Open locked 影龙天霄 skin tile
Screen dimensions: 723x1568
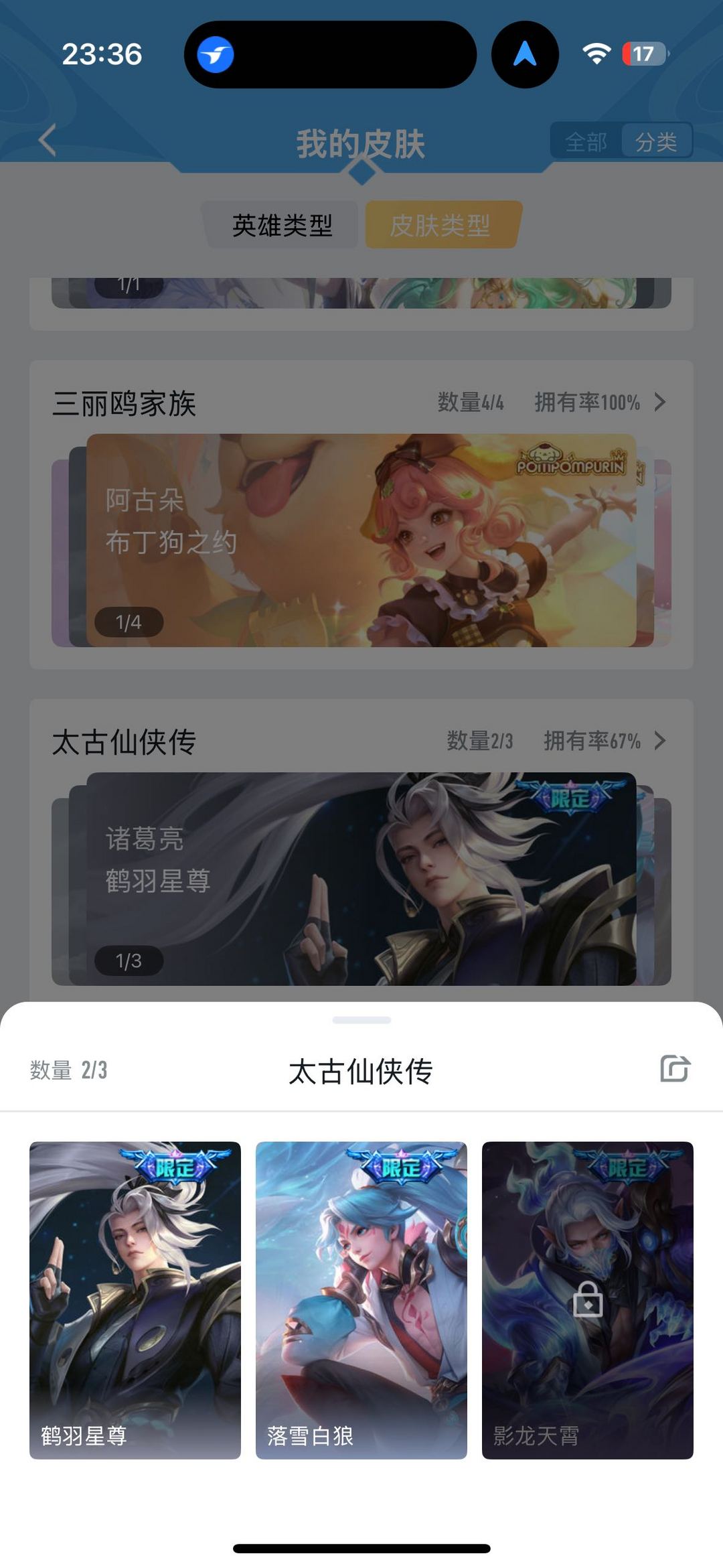587,1299
